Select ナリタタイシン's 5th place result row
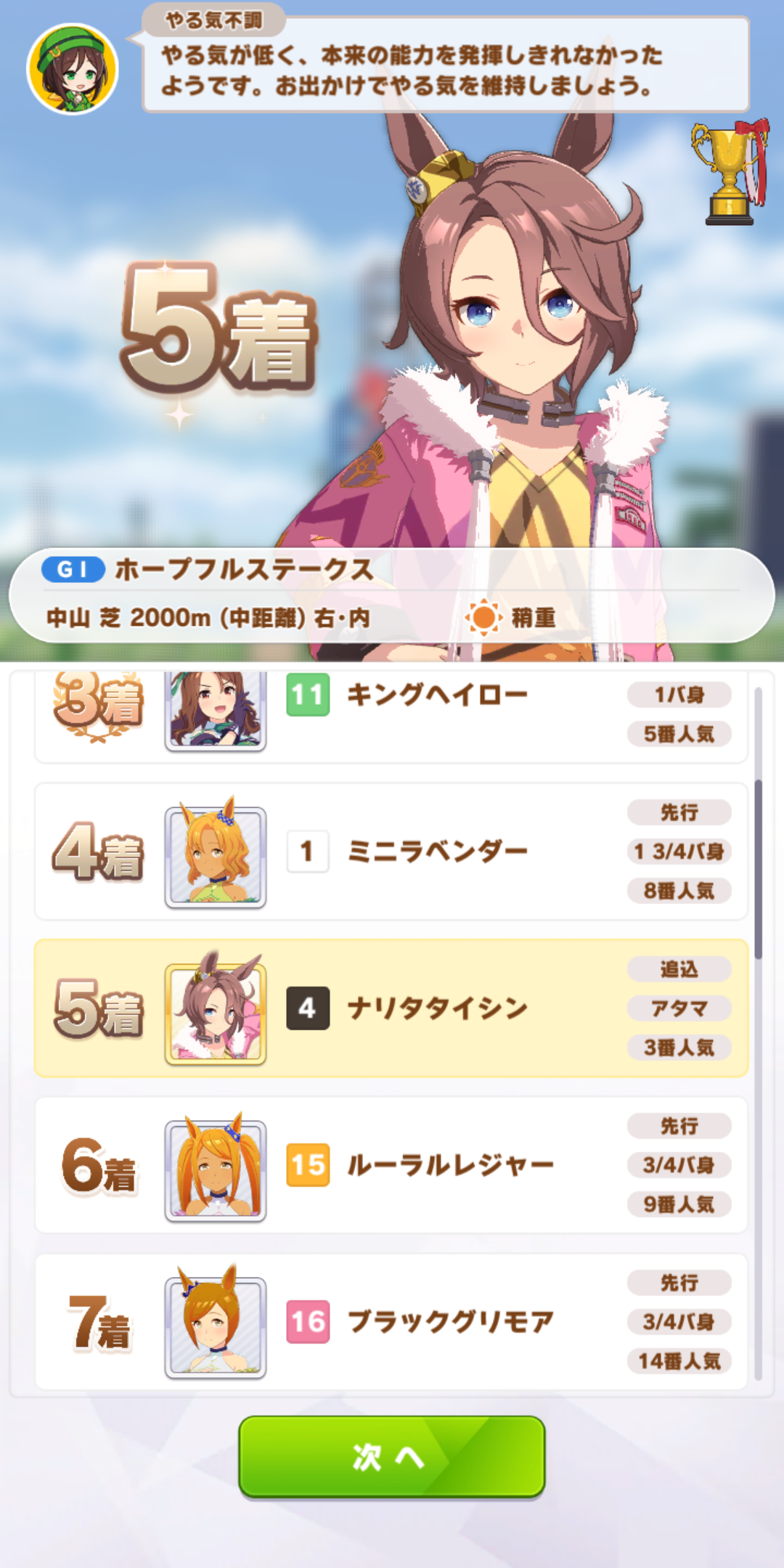This screenshot has height=1568, width=784. 391,1008
